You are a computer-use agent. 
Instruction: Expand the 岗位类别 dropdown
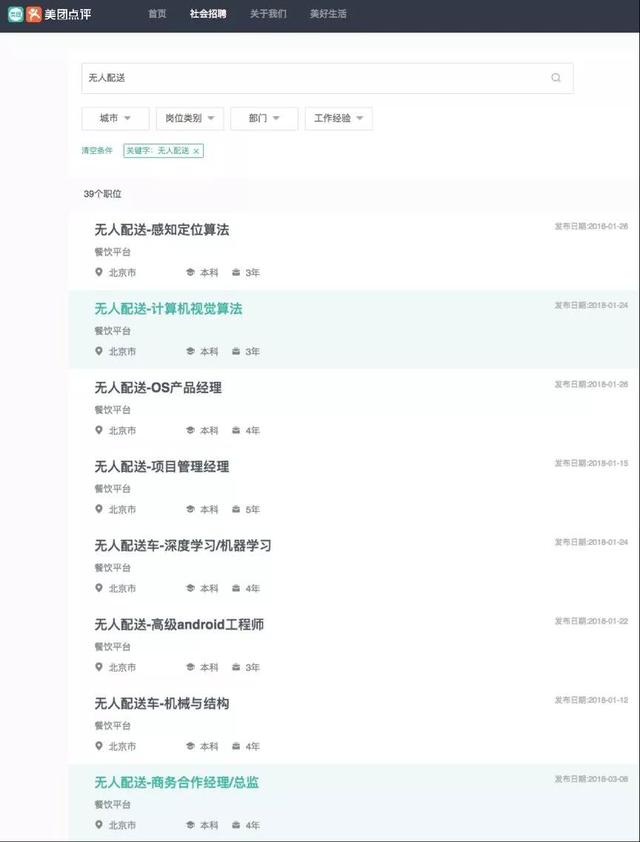tap(189, 118)
